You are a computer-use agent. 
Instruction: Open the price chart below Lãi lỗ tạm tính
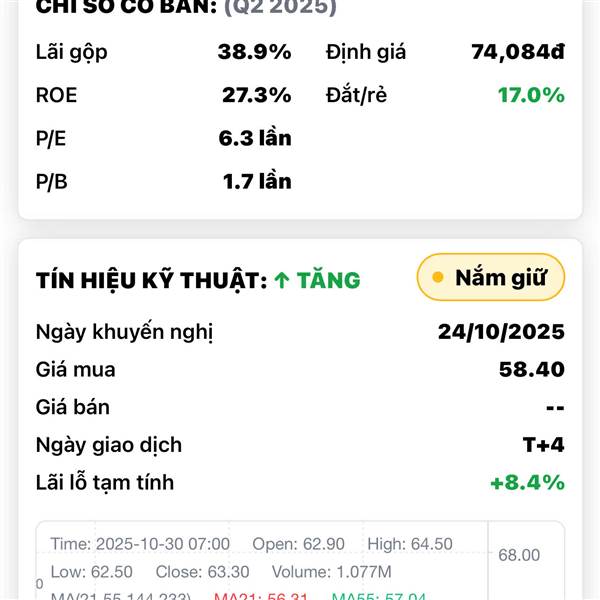300,565
